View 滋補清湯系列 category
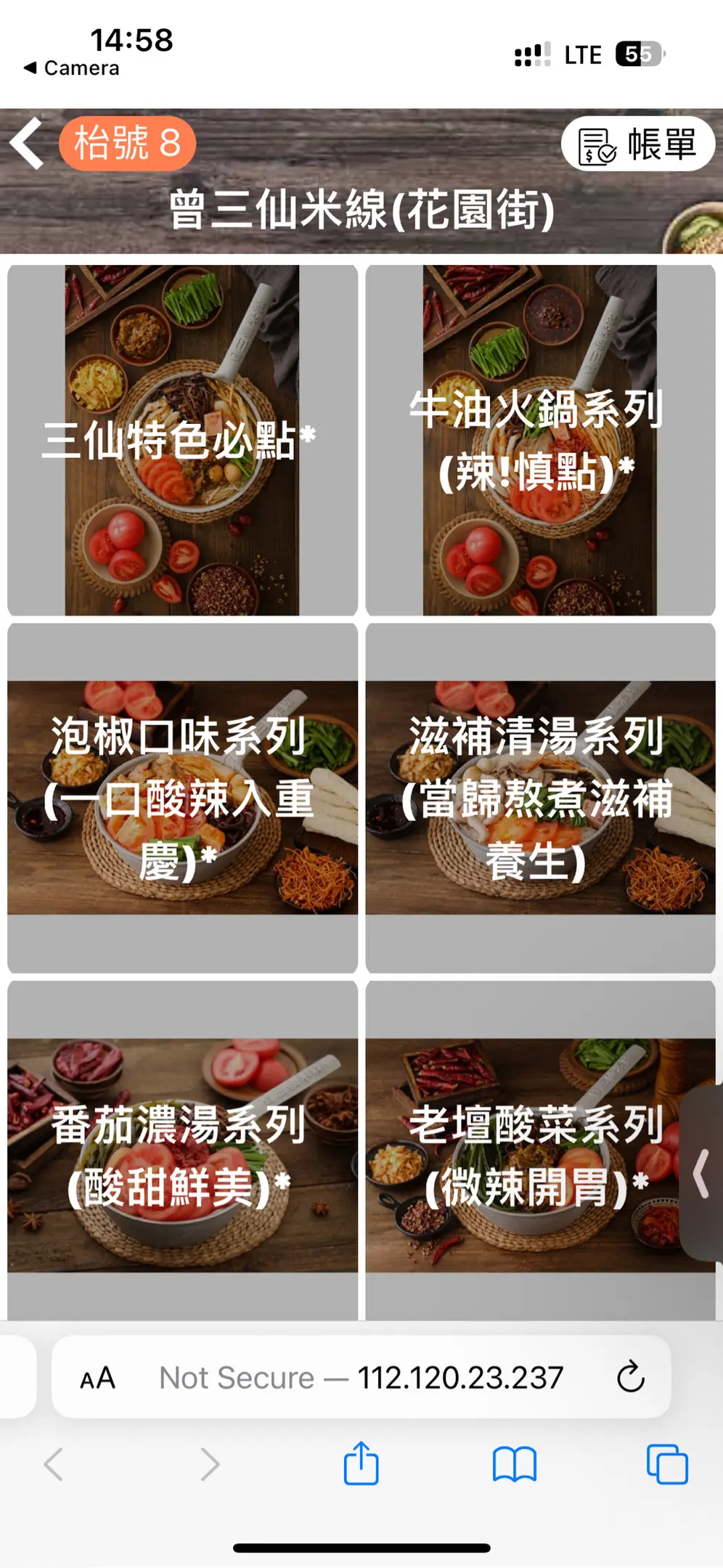The width and height of the screenshot is (723, 1568). click(540, 798)
